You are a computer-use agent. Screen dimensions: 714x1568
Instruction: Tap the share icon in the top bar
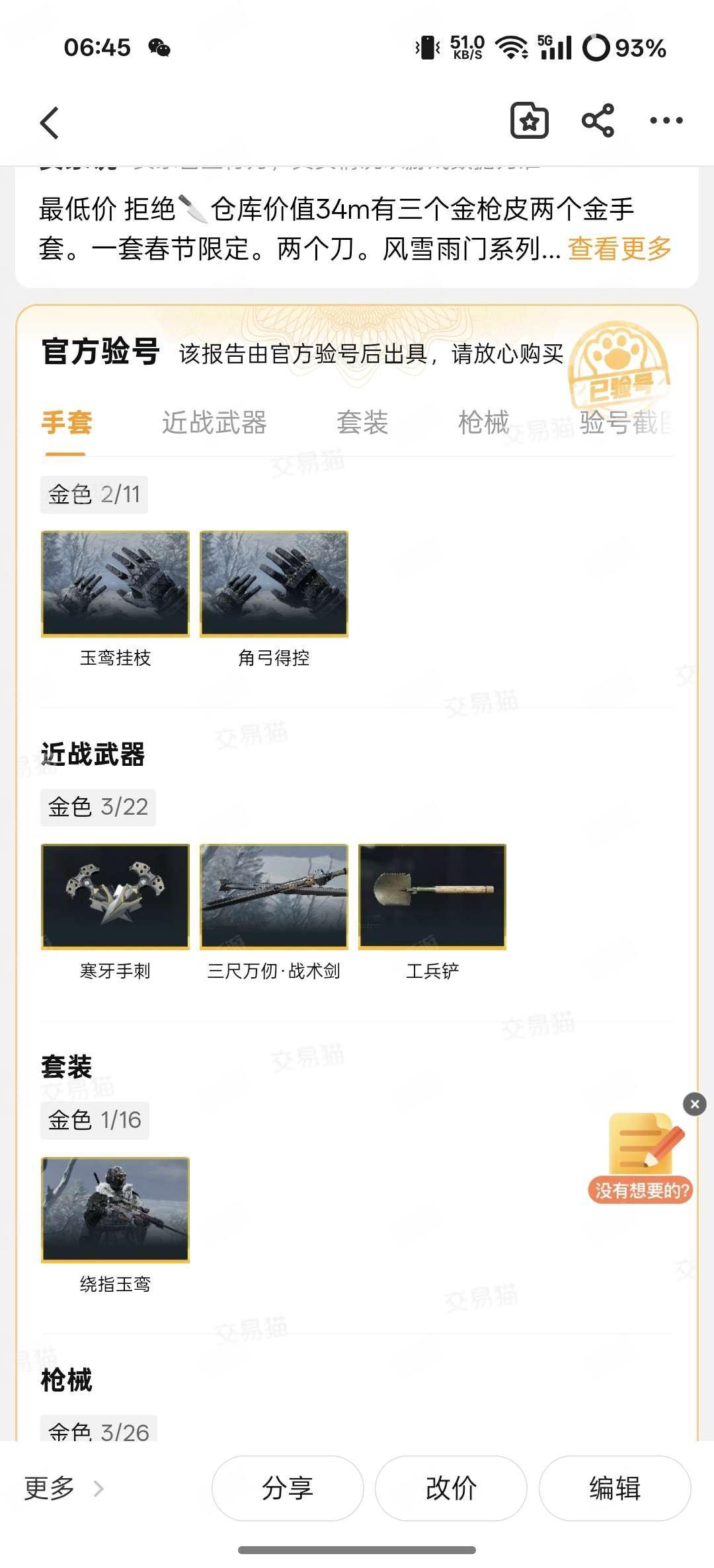point(598,121)
